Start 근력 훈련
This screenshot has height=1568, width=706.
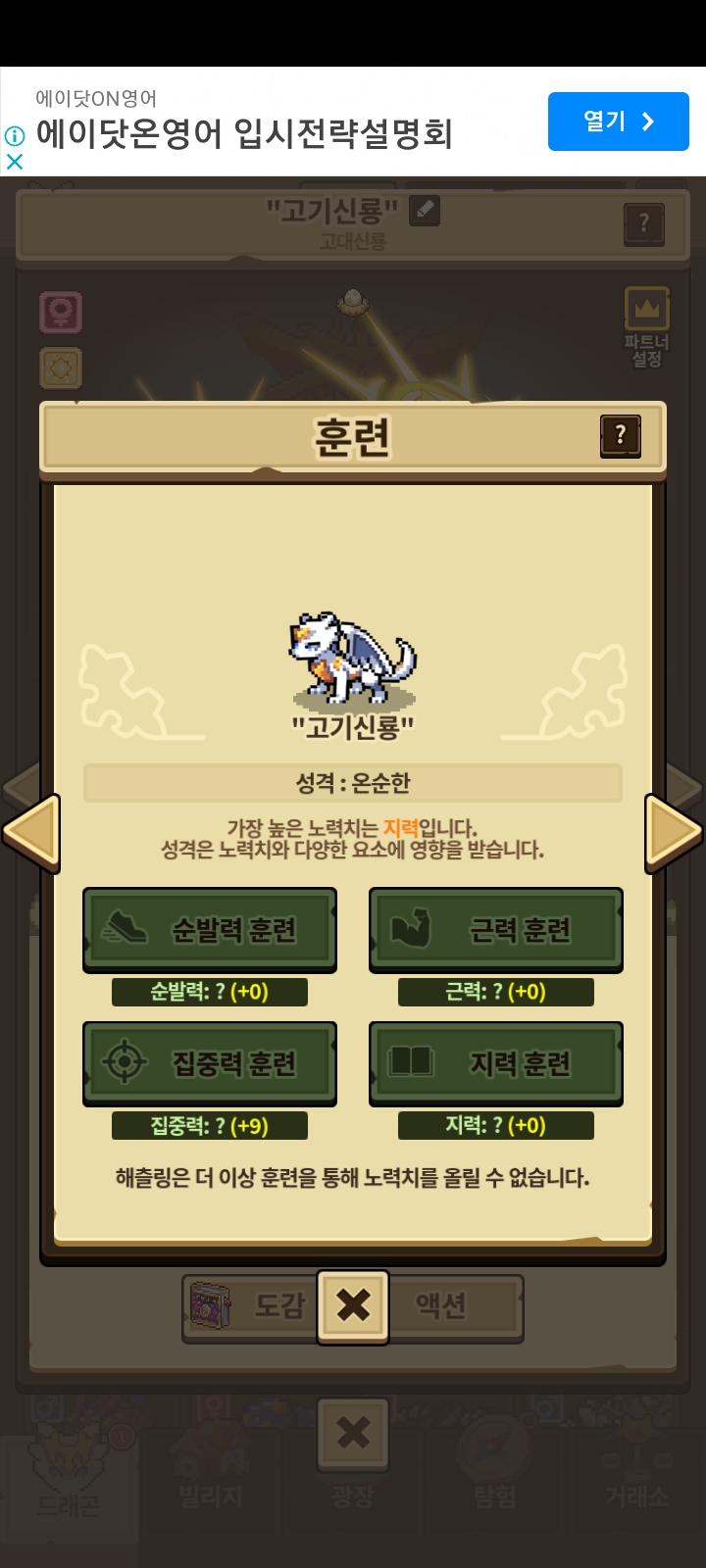point(496,929)
